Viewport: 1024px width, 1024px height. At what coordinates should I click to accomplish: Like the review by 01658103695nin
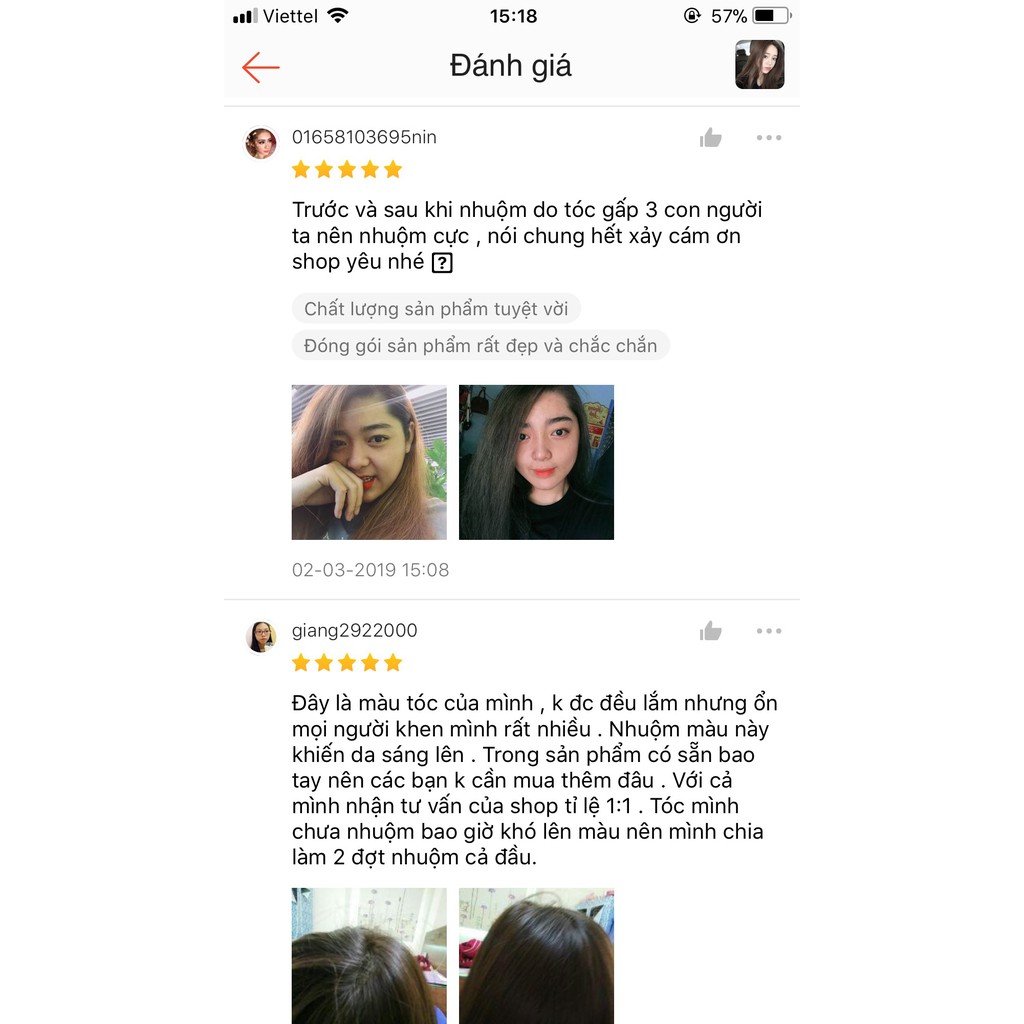[x=711, y=138]
